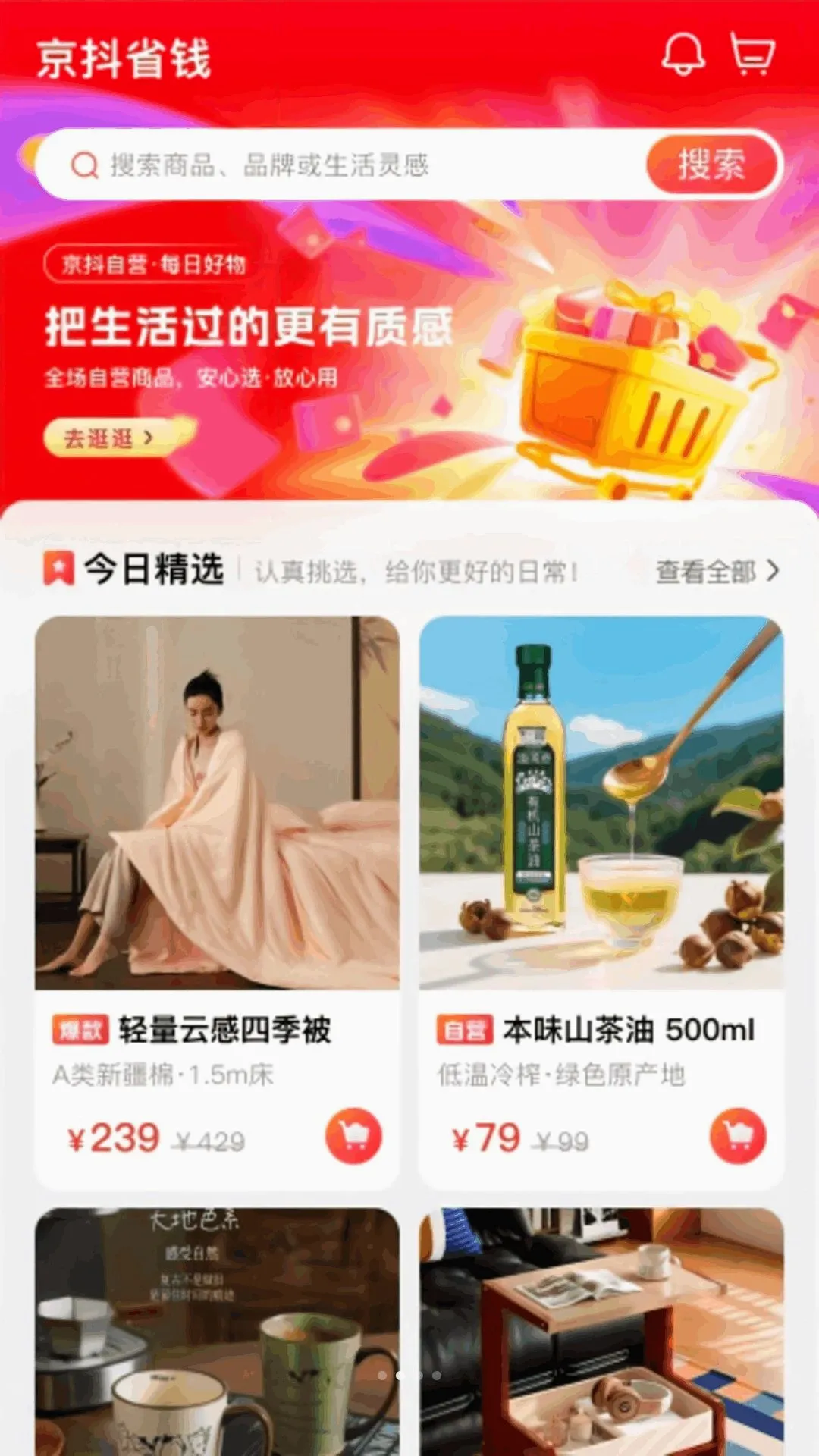
Task: Tap 去逛逛 on the banner
Action: click(x=110, y=438)
